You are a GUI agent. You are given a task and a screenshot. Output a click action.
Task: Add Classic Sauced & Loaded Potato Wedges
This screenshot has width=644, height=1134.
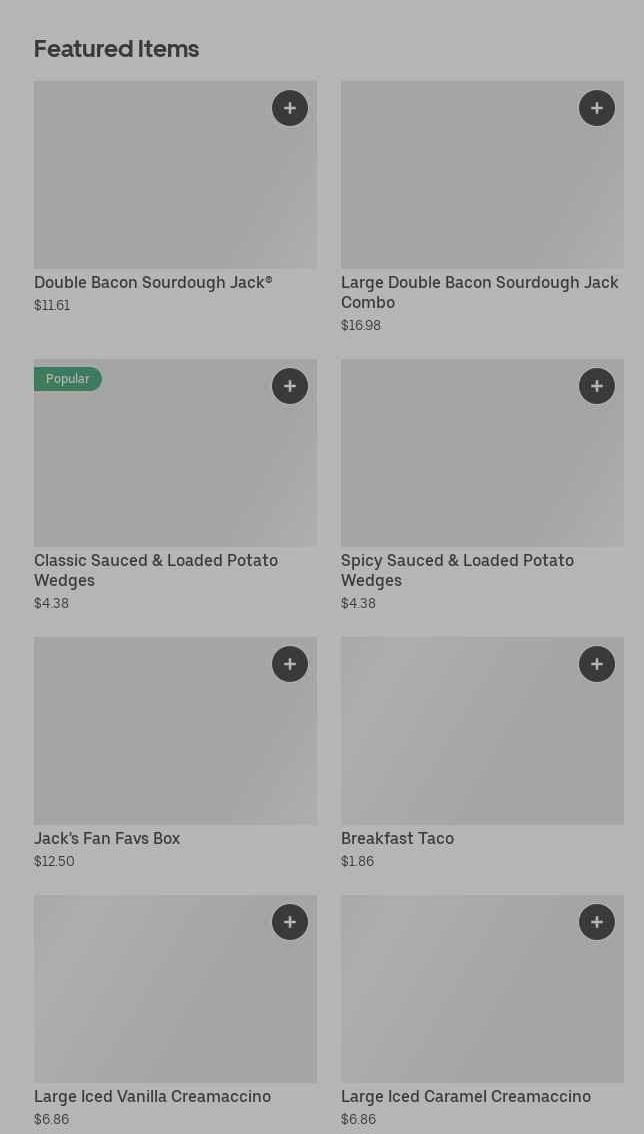(289, 386)
